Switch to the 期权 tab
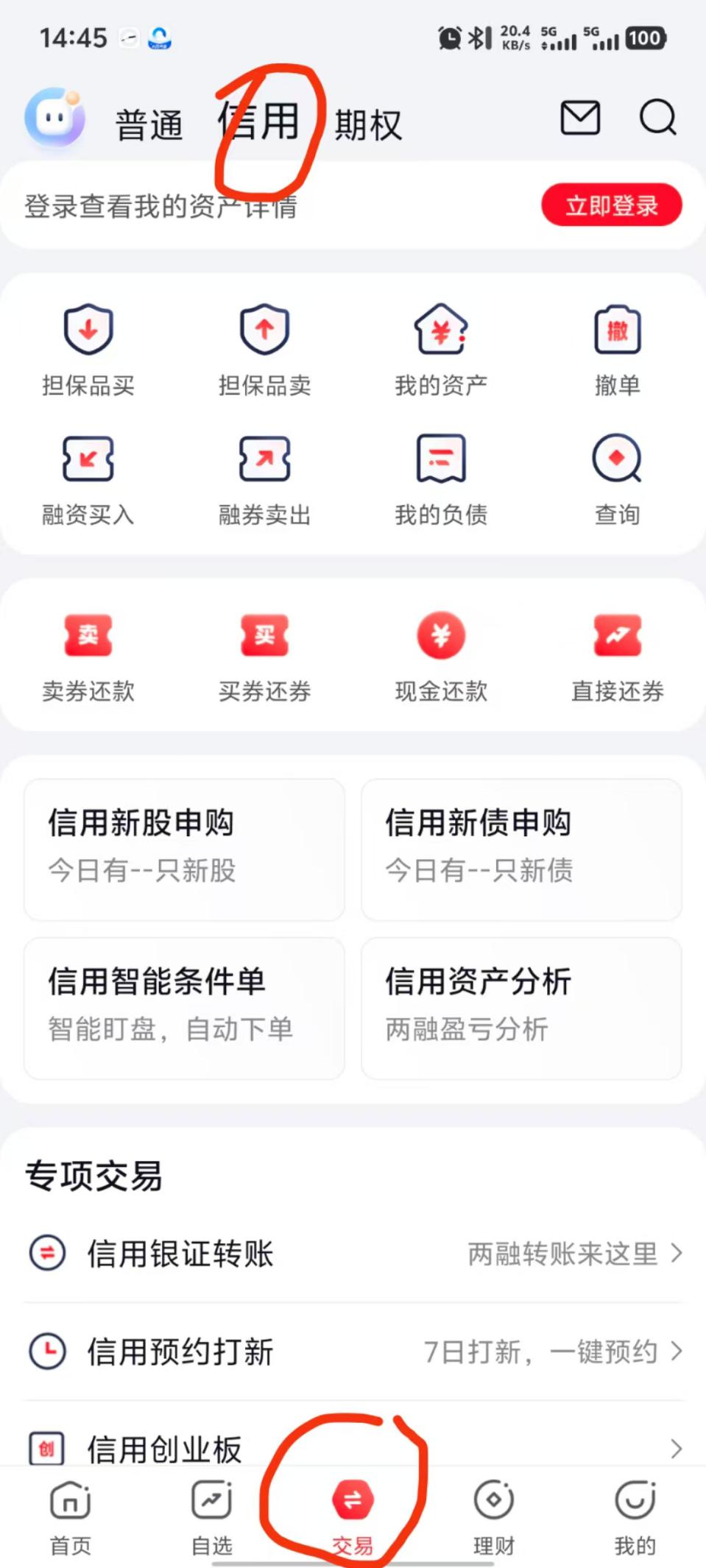The height and width of the screenshot is (1568, 706). tap(368, 124)
